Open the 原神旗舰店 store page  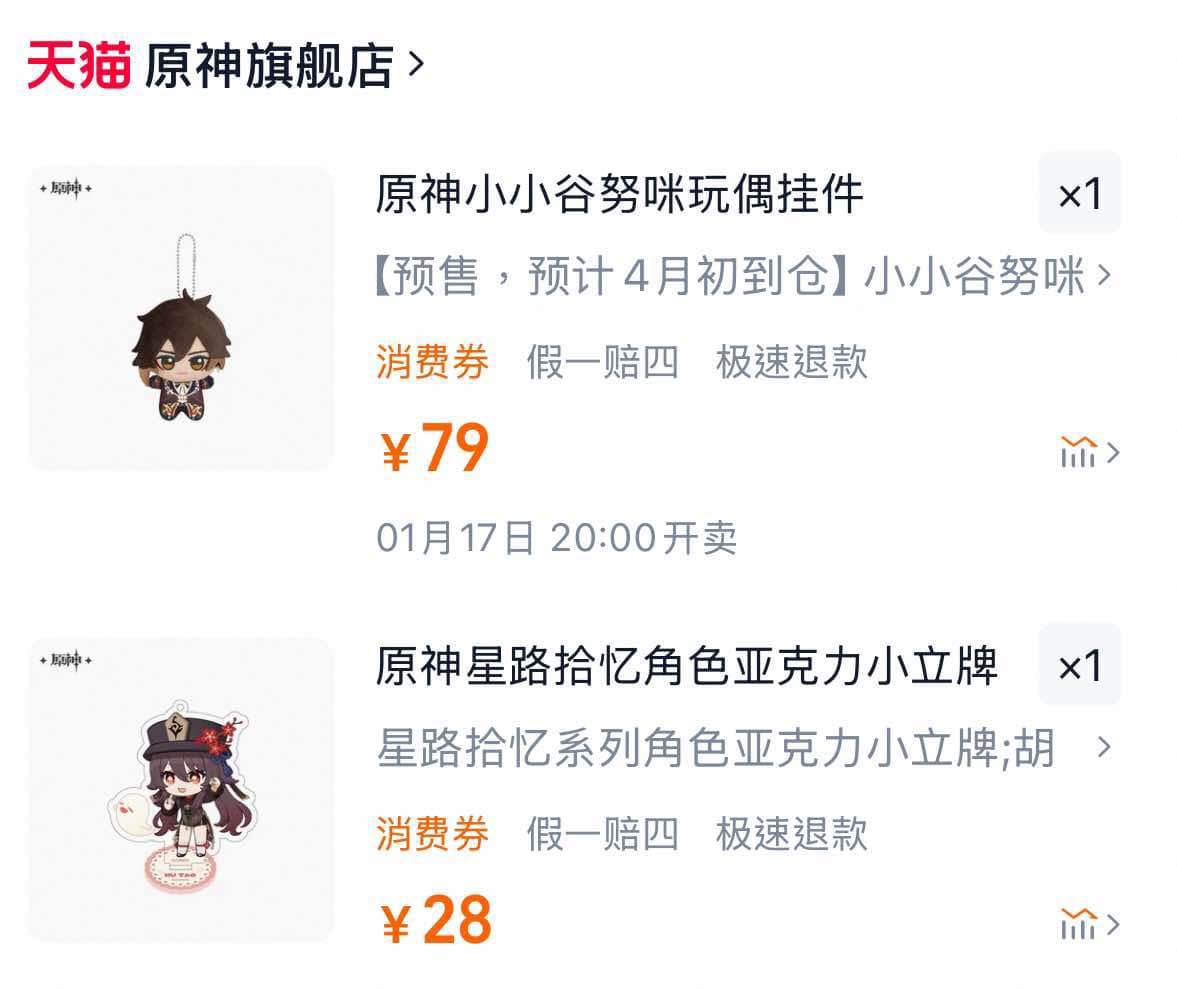tap(268, 67)
